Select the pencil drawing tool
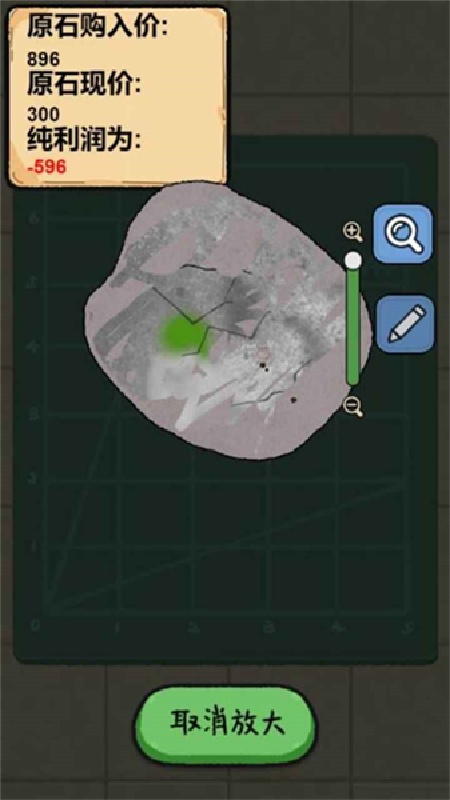Image resolution: width=450 pixels, height=800 pixels. (406, 324)
